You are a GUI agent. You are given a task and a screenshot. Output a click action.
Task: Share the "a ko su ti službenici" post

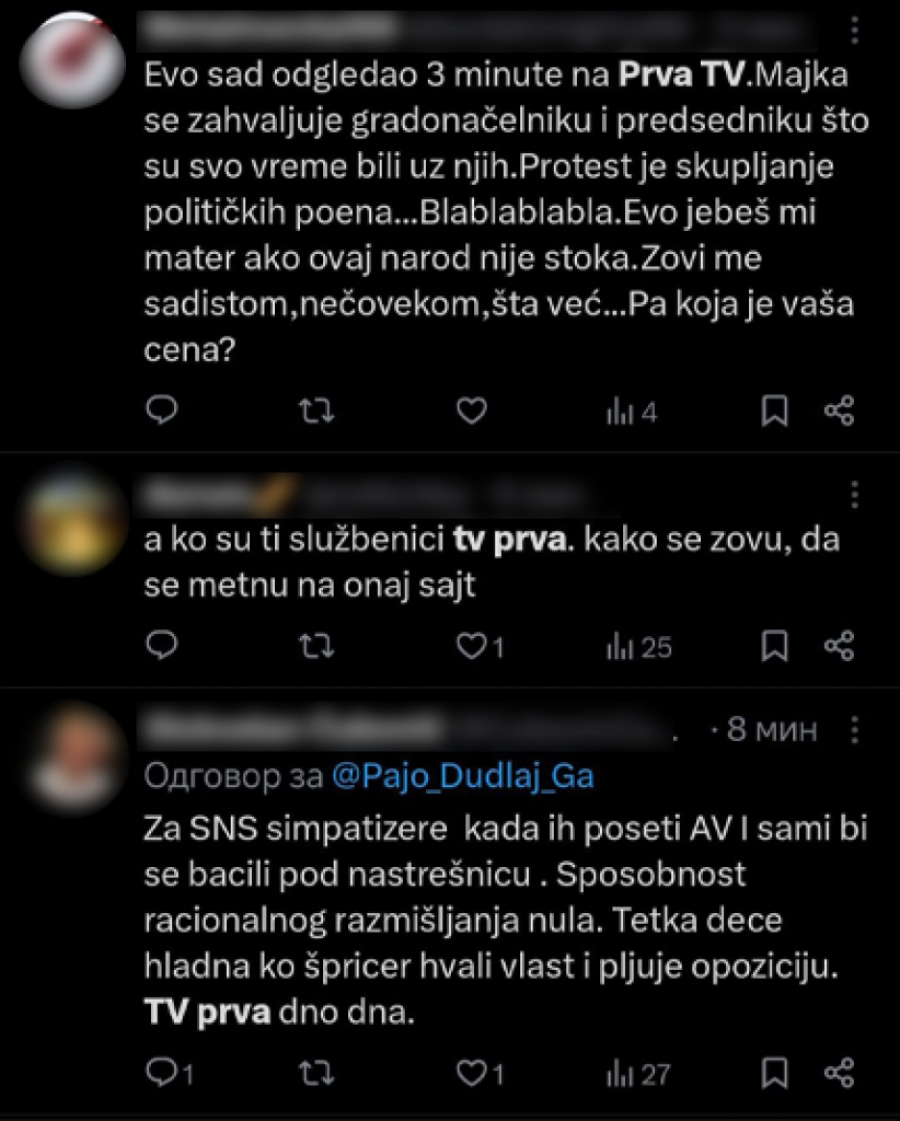tap(839, 647)
